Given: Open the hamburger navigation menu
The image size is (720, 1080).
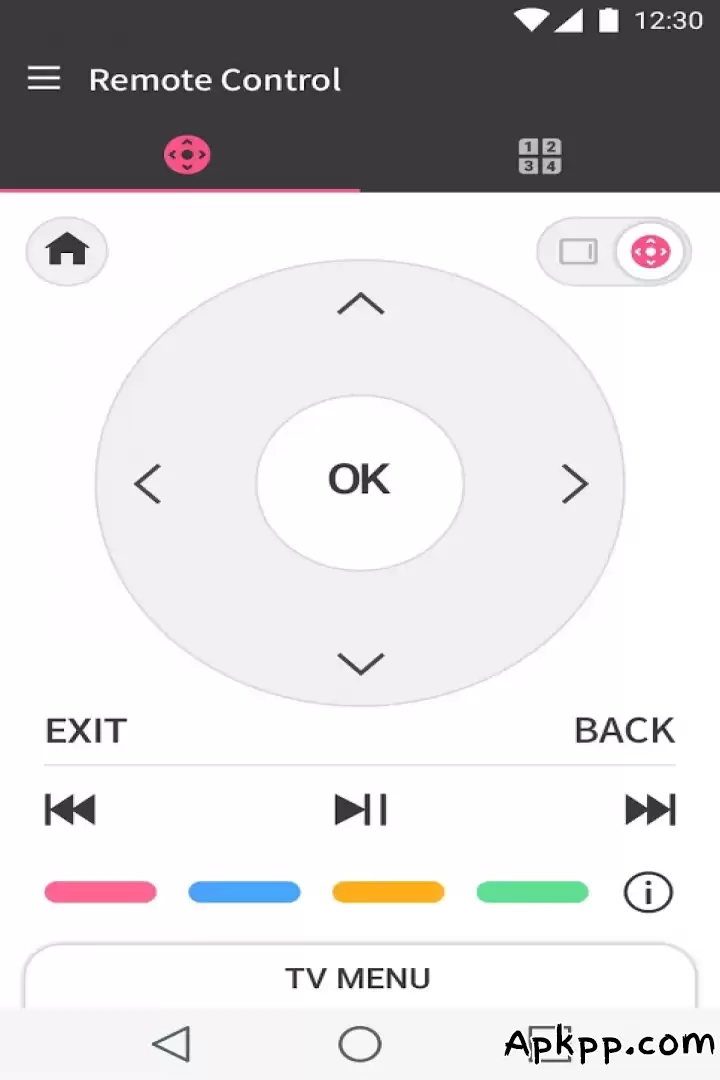Looking at the screenshot, I should tap(43, 78).
